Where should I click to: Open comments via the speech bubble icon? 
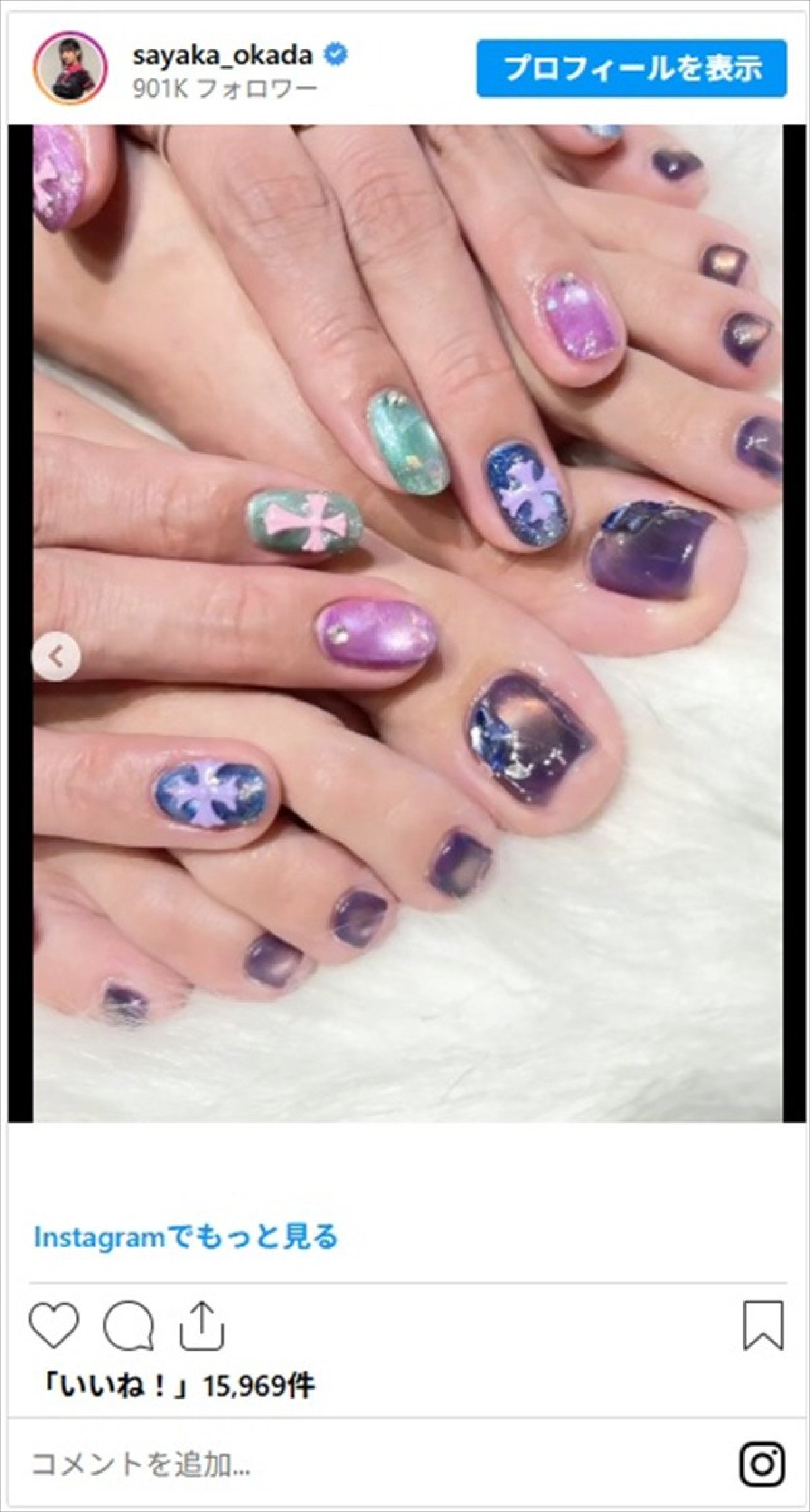pyautogui.click(x=128, y=1324)
